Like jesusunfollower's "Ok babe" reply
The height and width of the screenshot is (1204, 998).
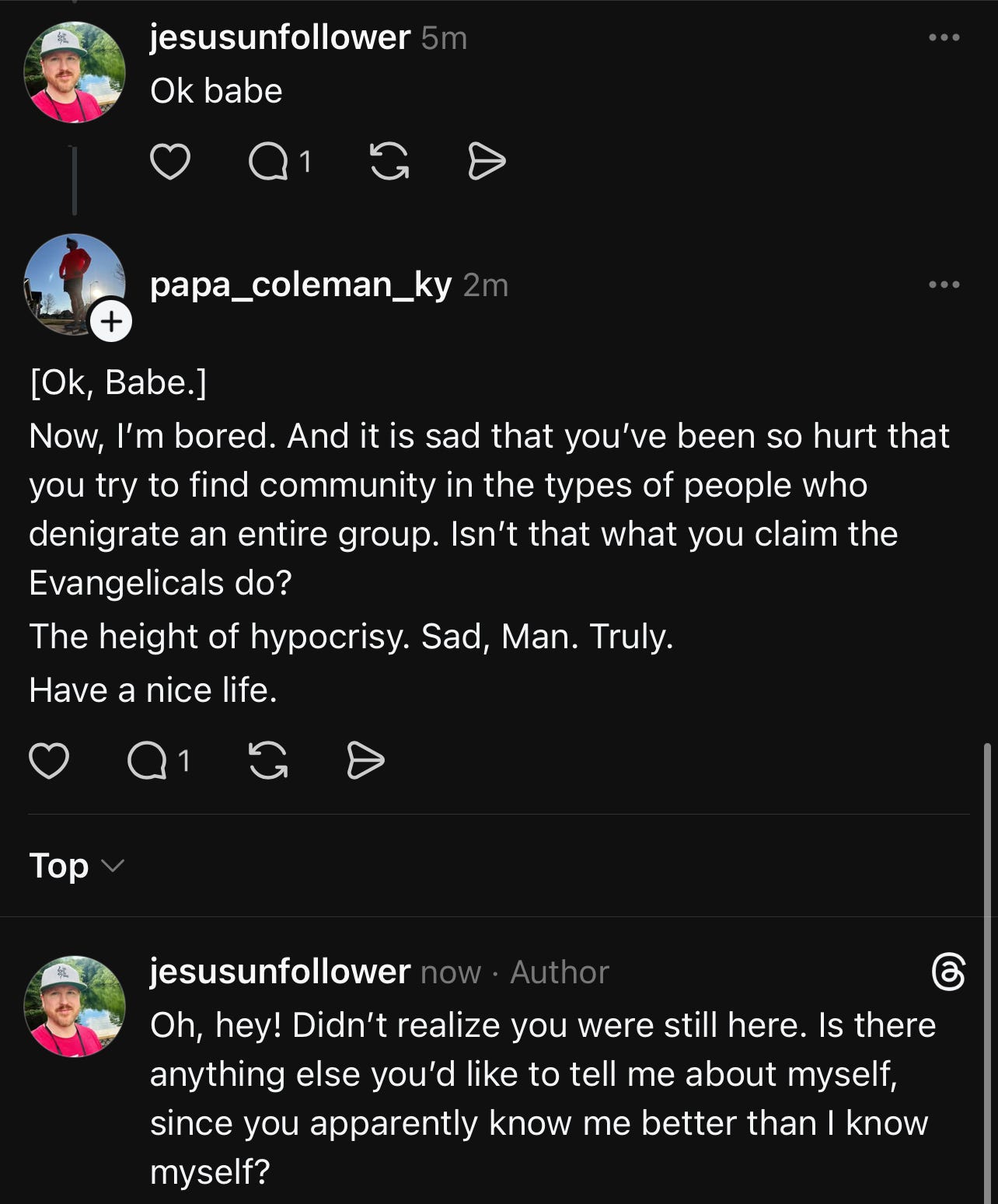[x=169, y=162]
